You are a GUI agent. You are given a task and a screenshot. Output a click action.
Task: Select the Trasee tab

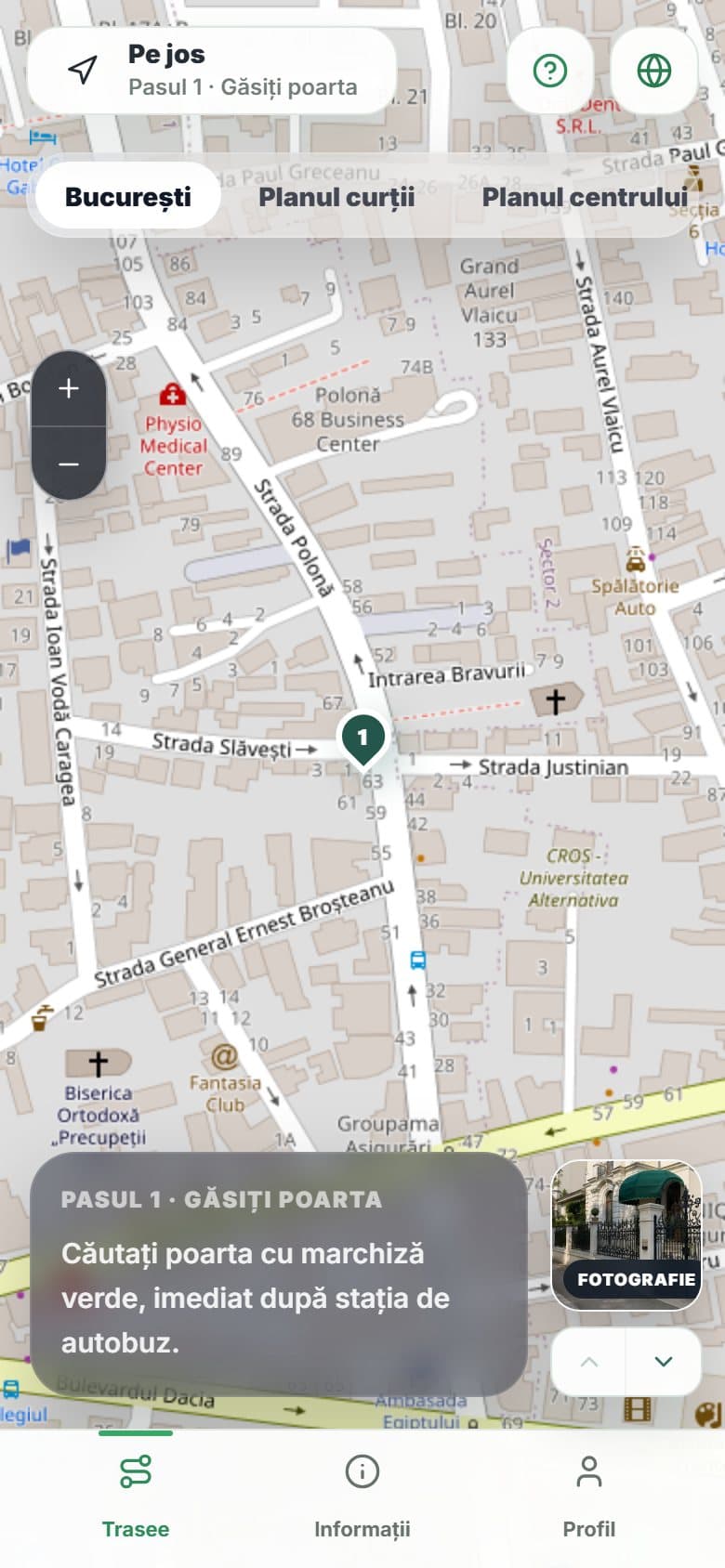tap(136, 1496)
